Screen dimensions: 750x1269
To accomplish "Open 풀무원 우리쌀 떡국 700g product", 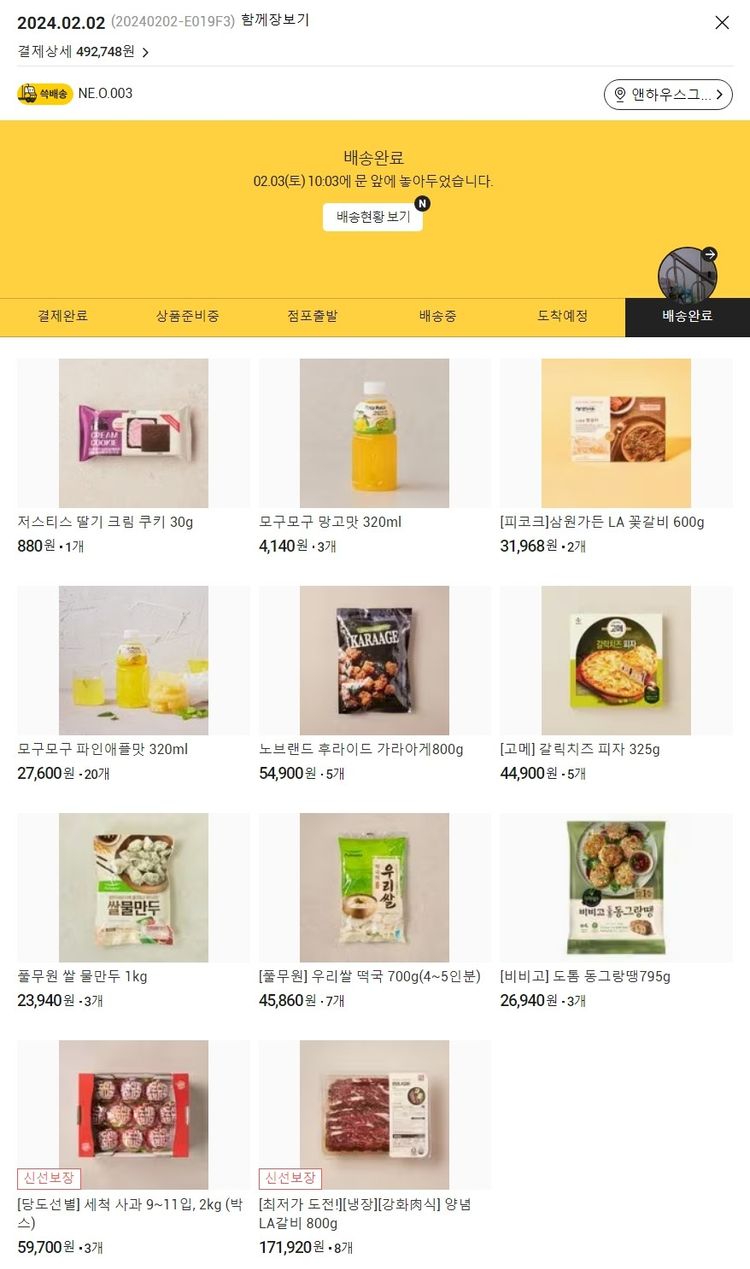I will coord(374,888).
